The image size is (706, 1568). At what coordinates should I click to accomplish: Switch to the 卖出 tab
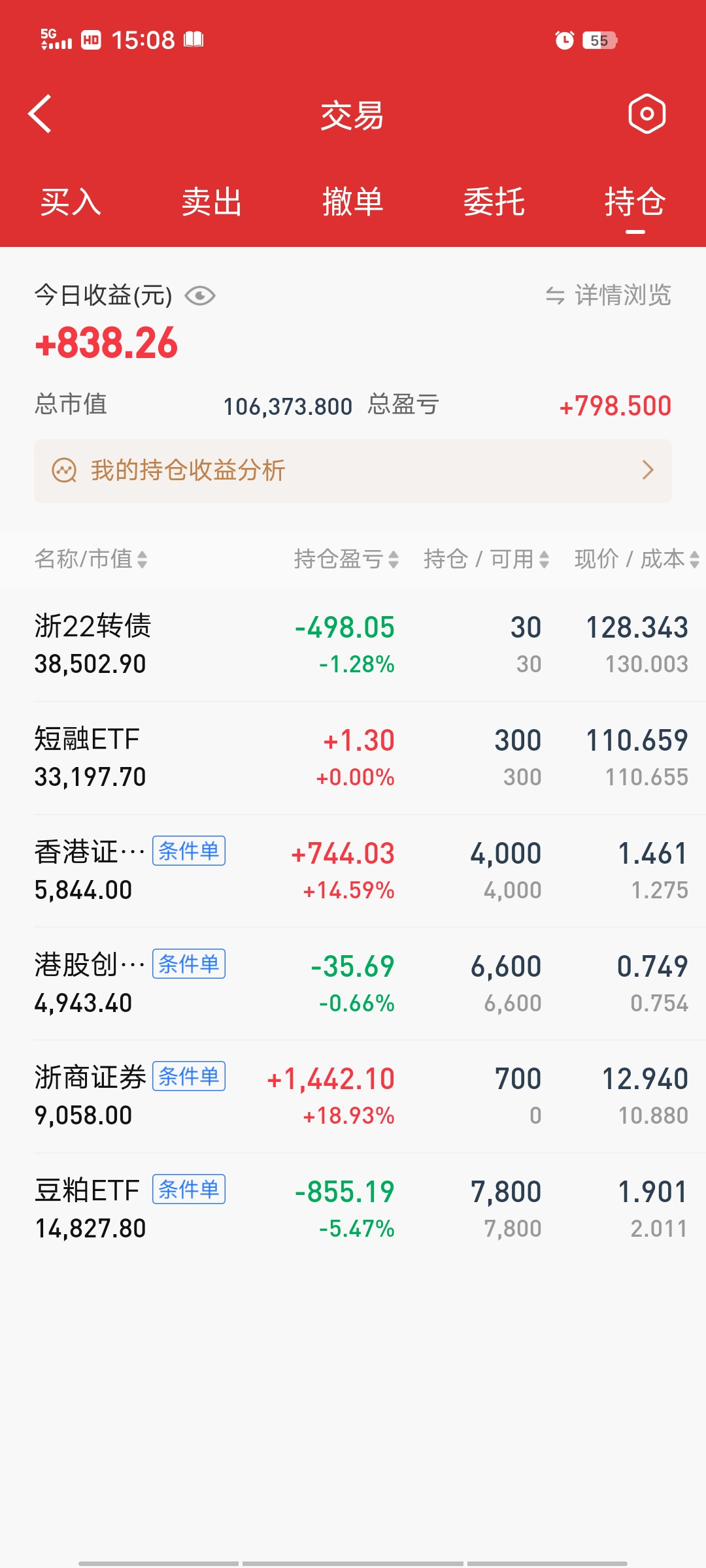pos(212,202)
